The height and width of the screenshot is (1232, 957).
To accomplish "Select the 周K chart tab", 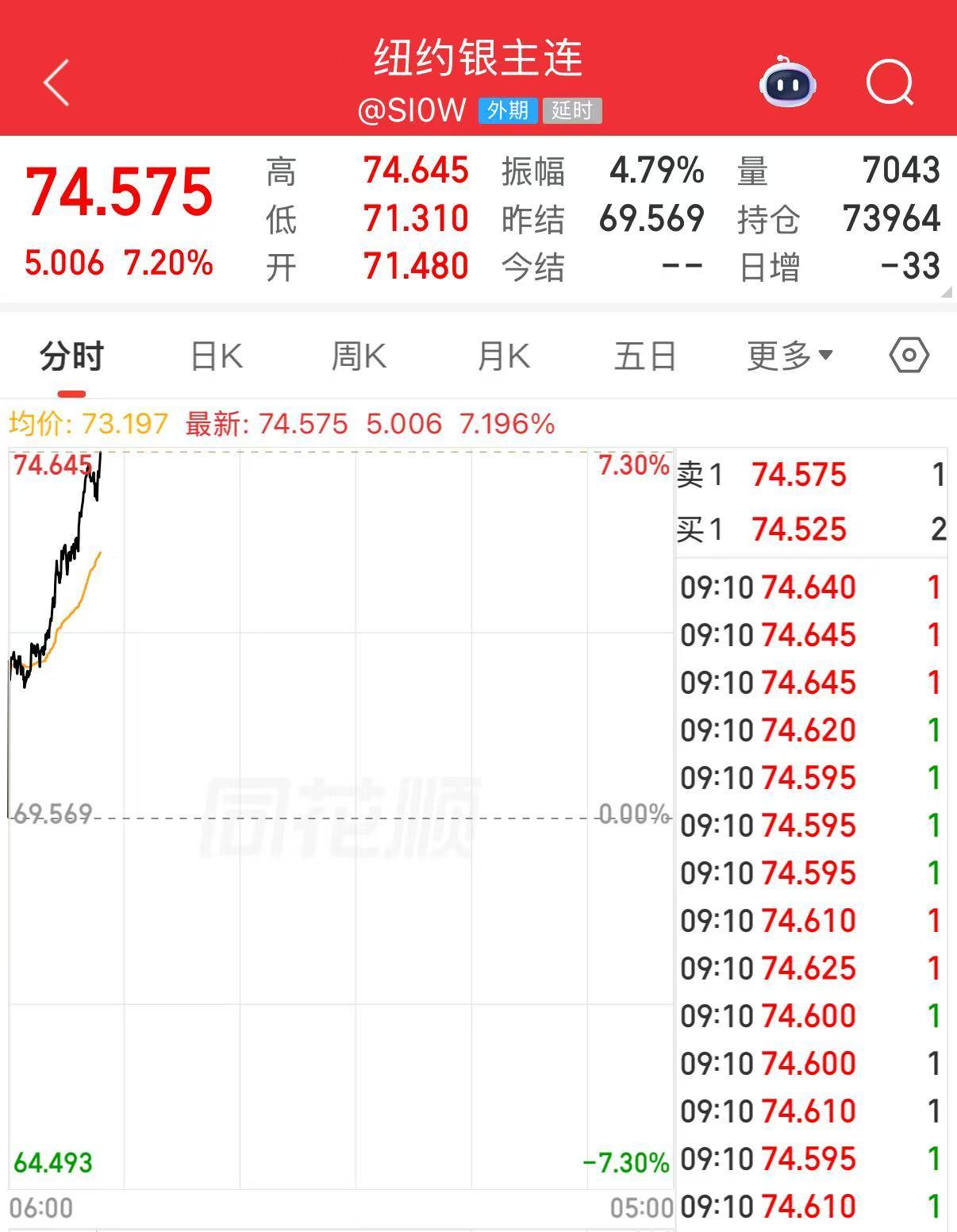I will [x=359, y=356].
